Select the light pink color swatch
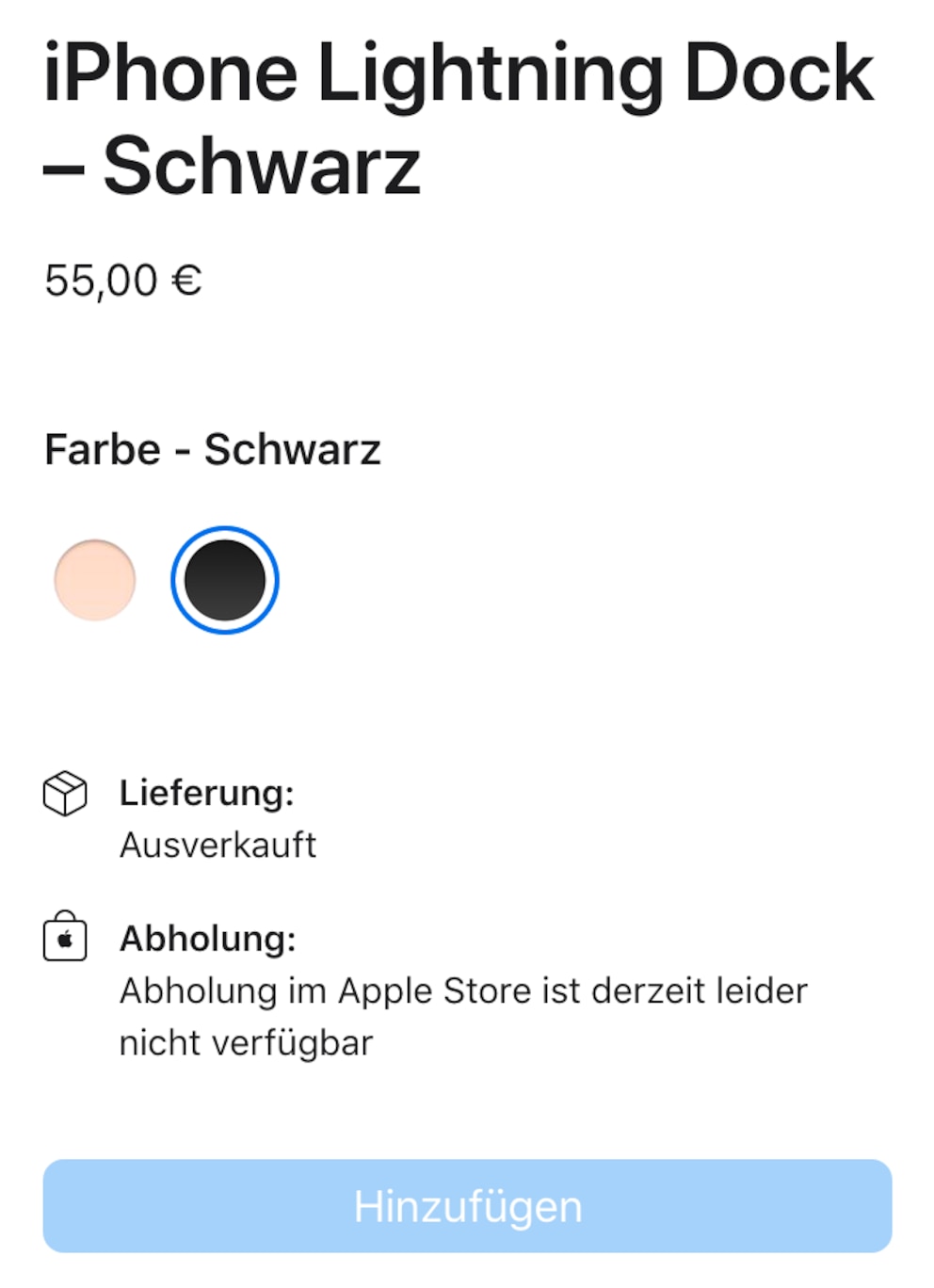934x1288 pixels. point(95,580)
